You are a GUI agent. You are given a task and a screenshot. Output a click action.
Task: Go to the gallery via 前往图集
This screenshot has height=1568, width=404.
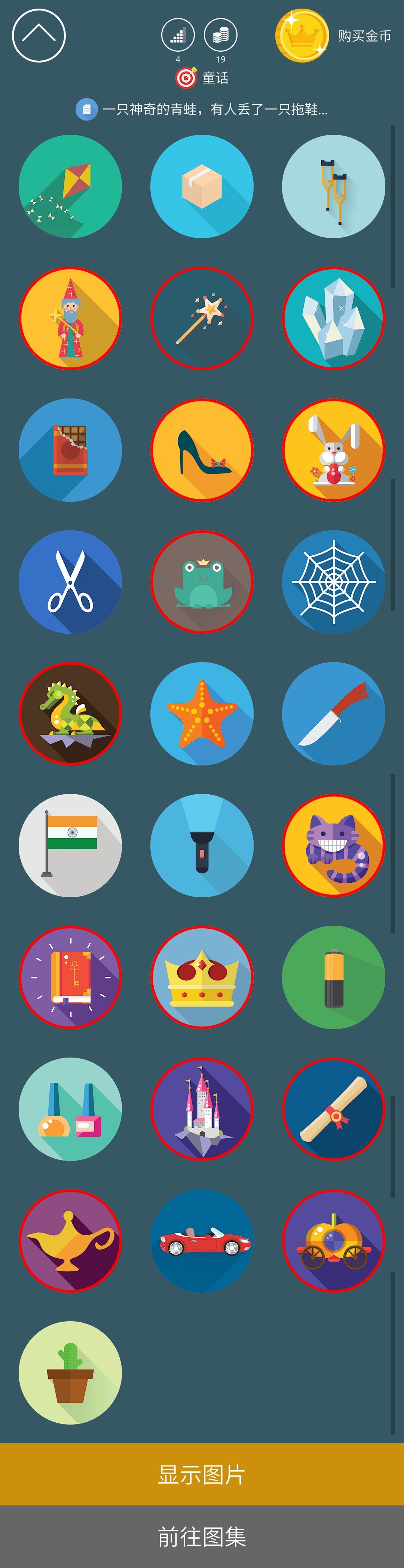pyautogui.click(x=202, y=1536)
